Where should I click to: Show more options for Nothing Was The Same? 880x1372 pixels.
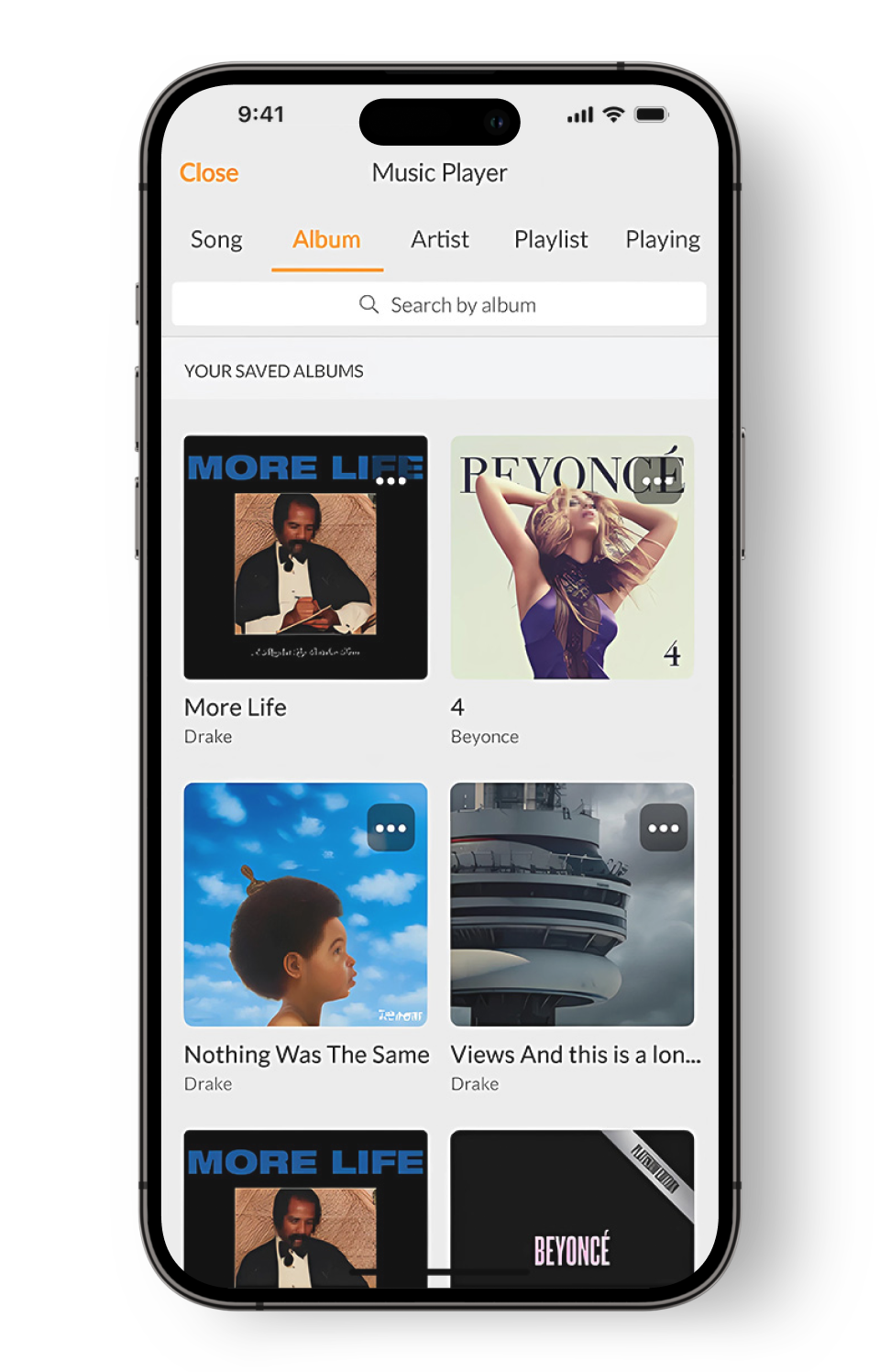[x=391, y=828]
